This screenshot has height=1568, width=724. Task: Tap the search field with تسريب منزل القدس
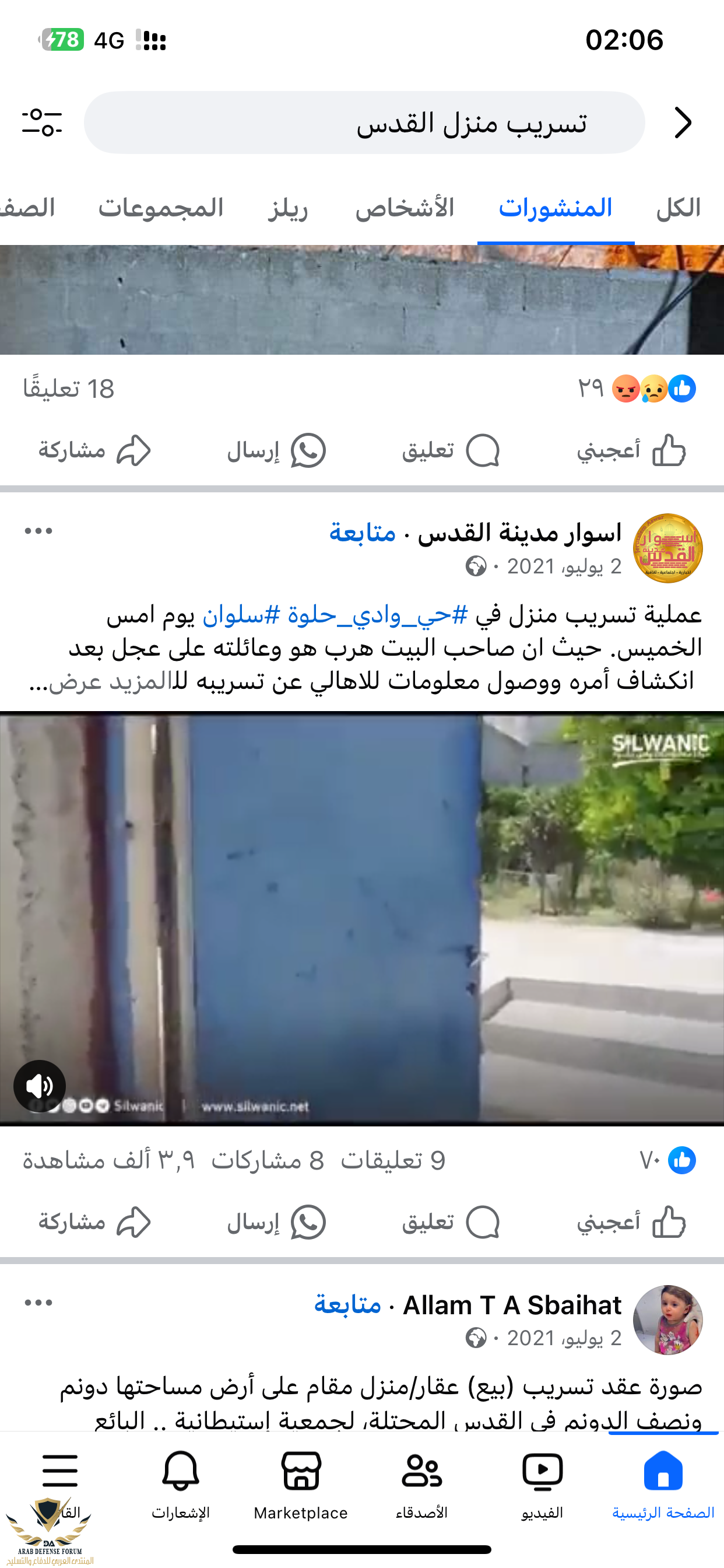point(364,123)
